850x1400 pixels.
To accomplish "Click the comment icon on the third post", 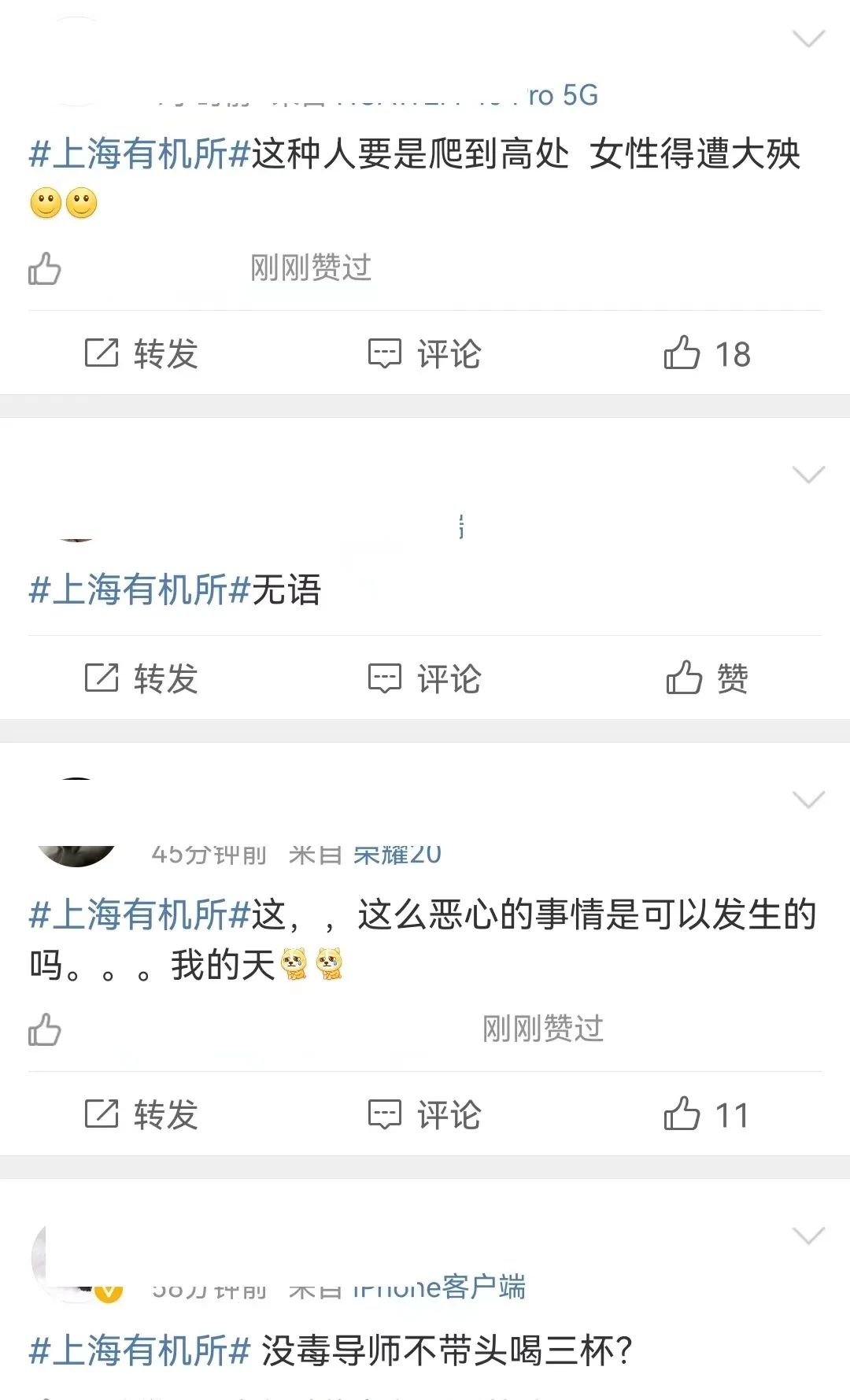I will pyautogui.click(x=385, y=1114).
